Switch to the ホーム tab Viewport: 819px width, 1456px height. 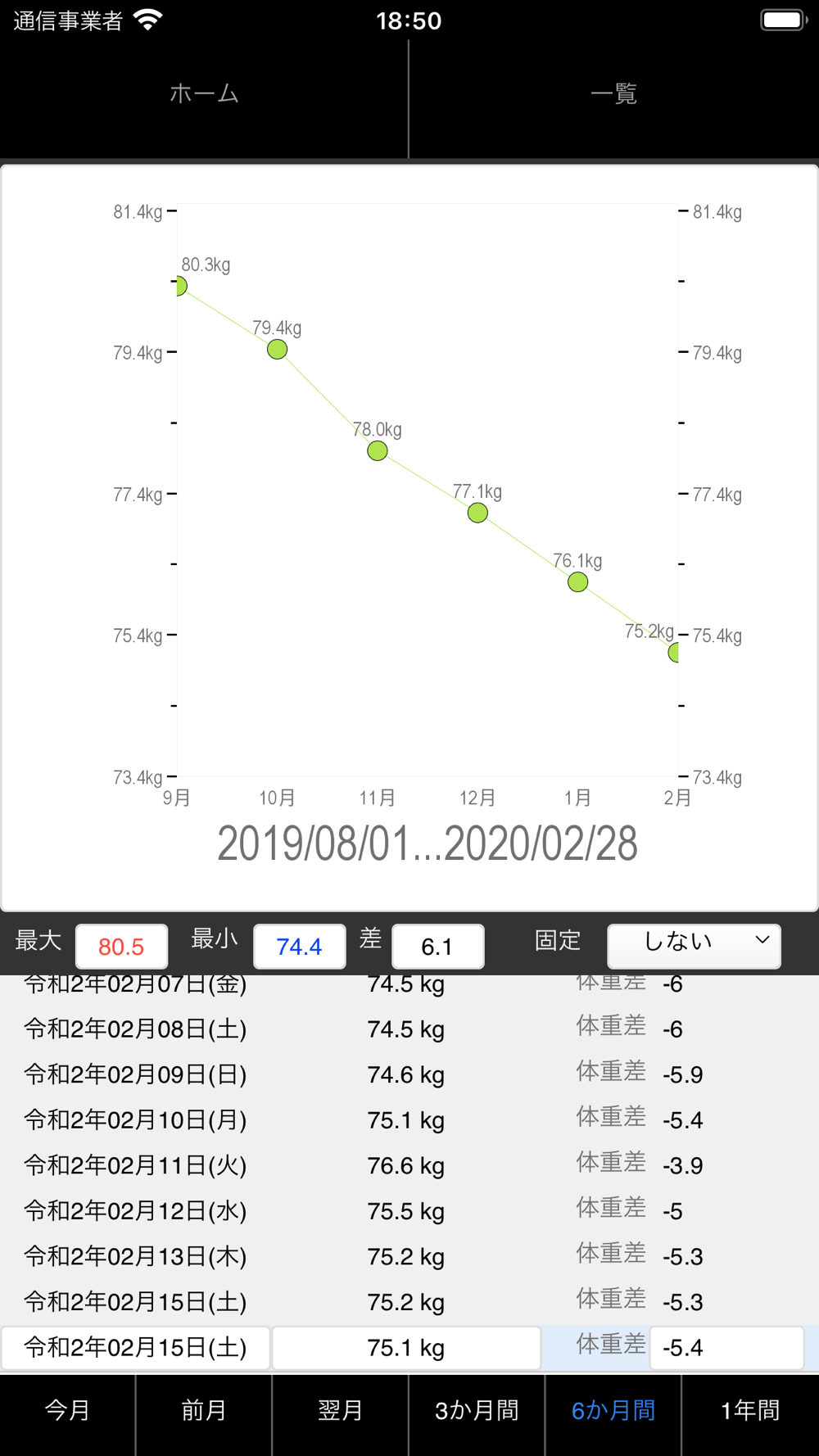point(204,94)
